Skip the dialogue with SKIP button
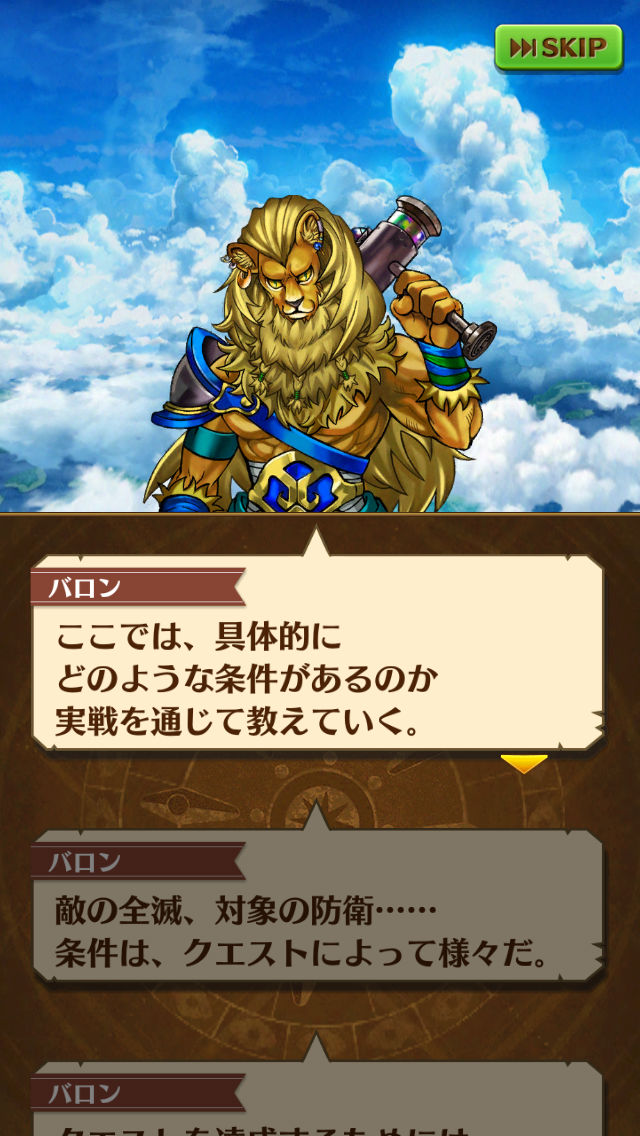640x1136 pixels. (558, 47)
